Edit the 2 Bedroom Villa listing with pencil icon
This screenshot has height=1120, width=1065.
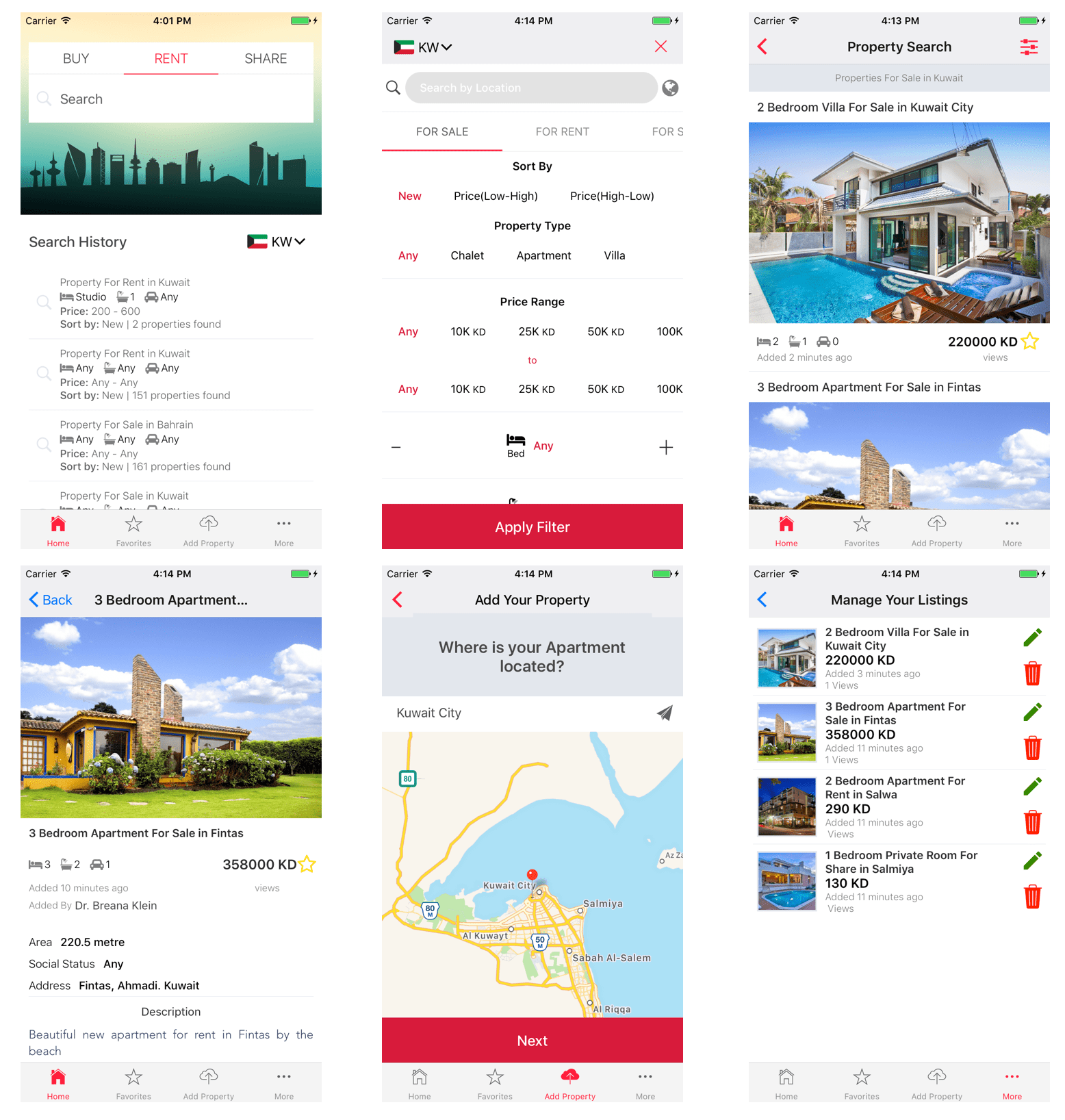(x=1032, y=637)
